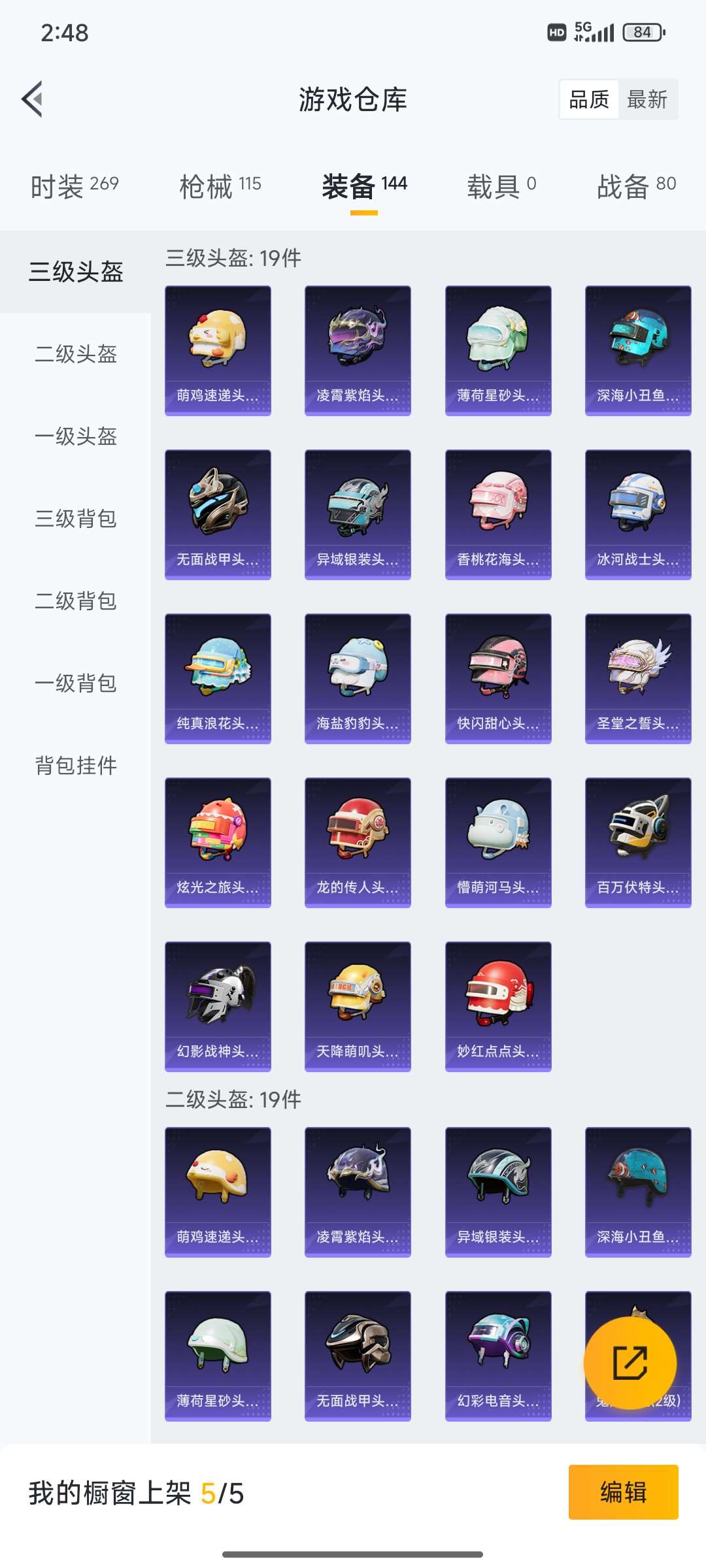Screen dimensions: 706x1568
Task: Select the 品质 sort option
Action: tap(589, 99)
